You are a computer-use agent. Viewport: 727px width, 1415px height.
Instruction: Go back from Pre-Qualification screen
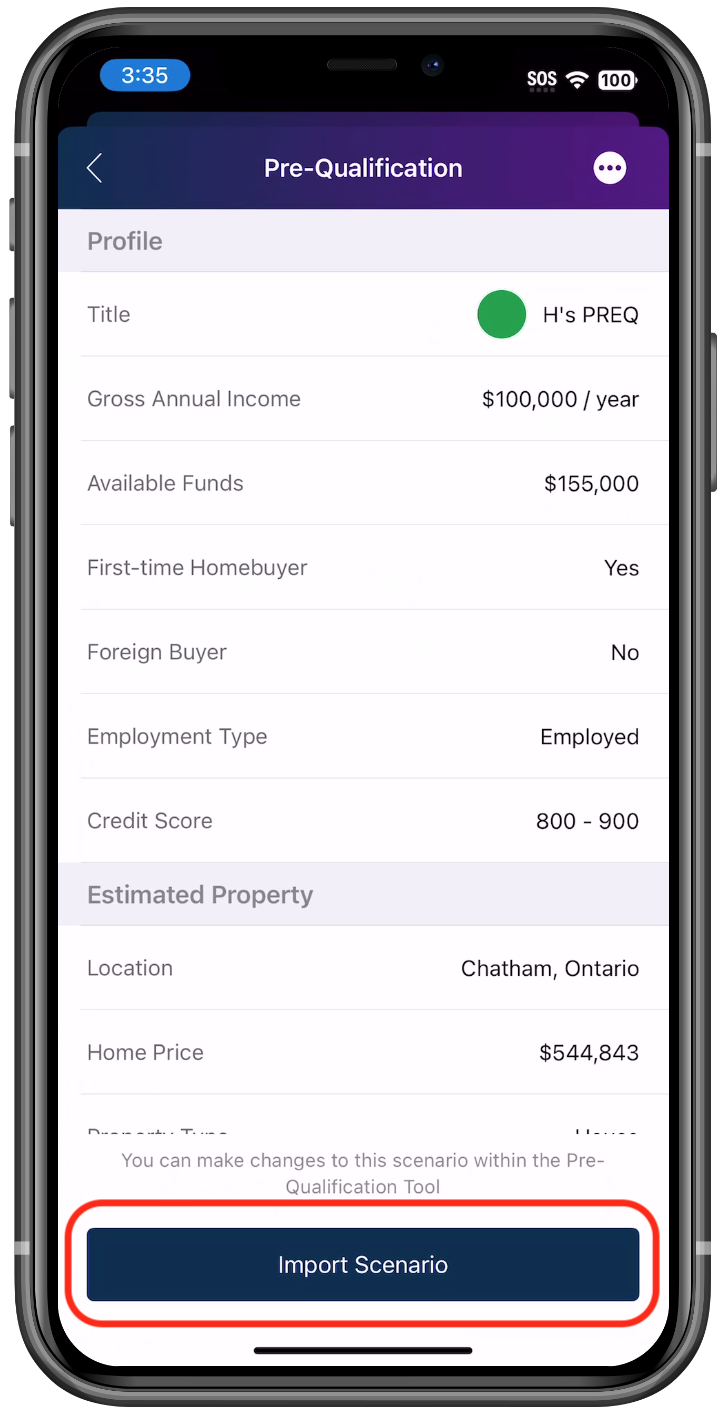tap(95, 168)
